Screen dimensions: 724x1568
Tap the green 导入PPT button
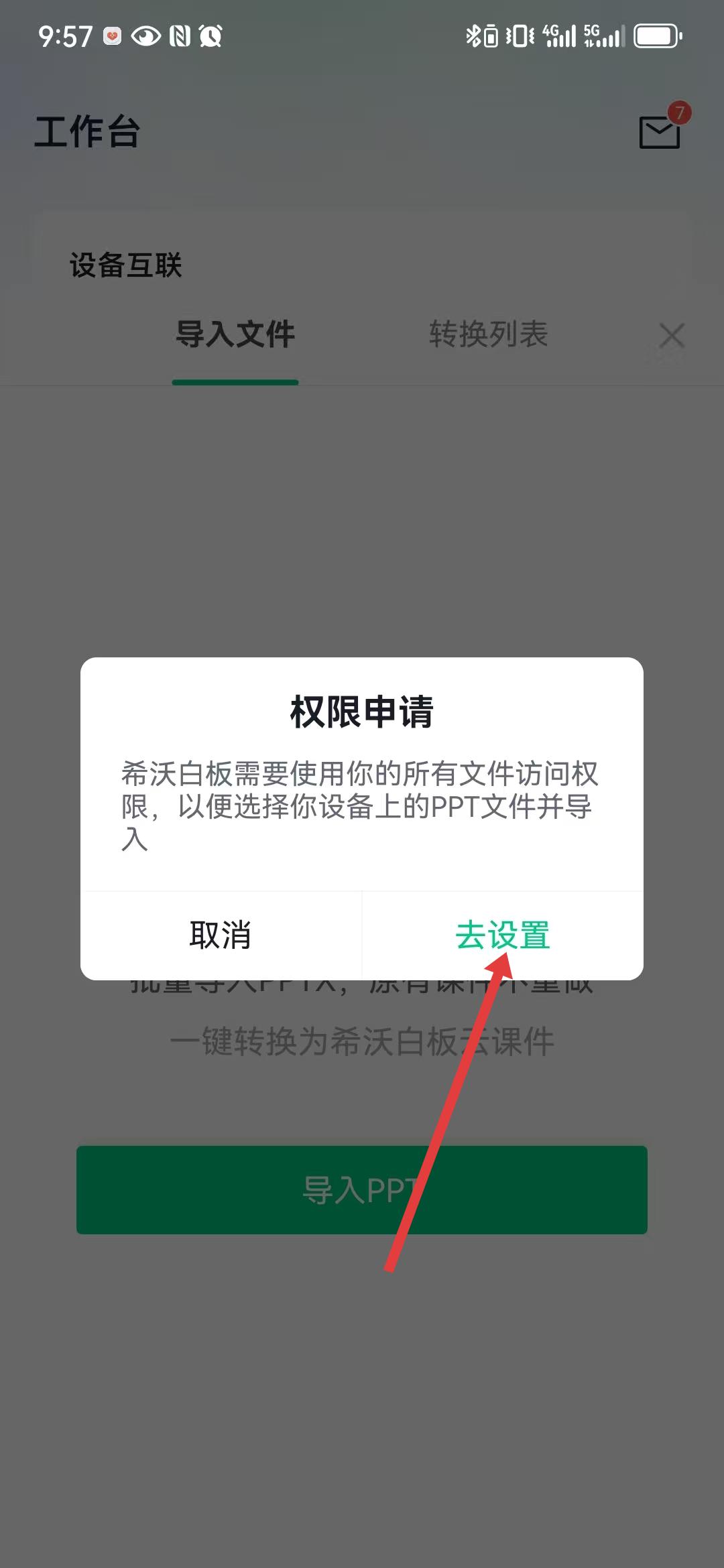point(361,1190)
